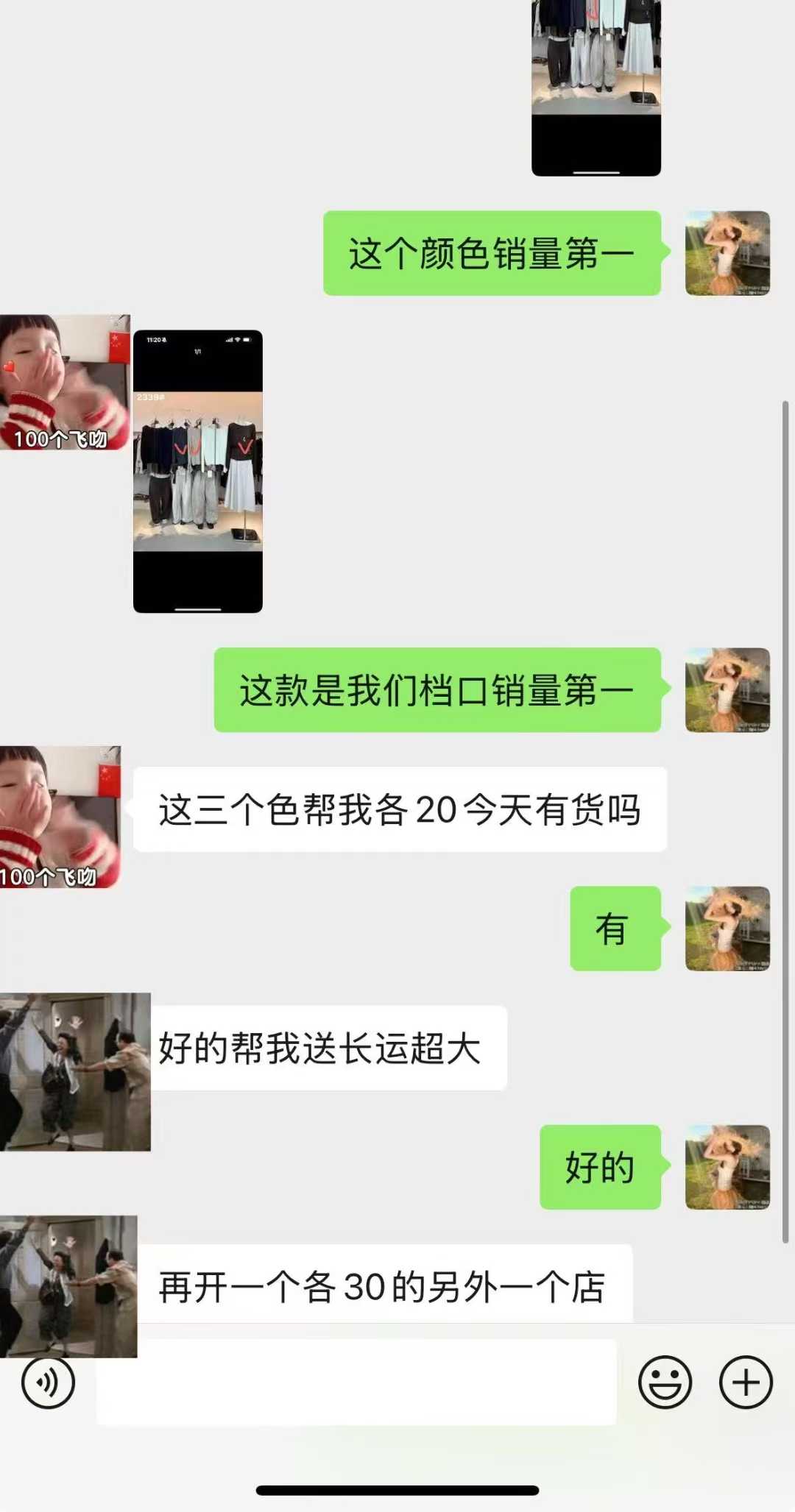This screenshot has height=1512, width=795.
Task: Open sender avatar beside 这款是我们档口销量第一
Action: (x=727, y=690)
